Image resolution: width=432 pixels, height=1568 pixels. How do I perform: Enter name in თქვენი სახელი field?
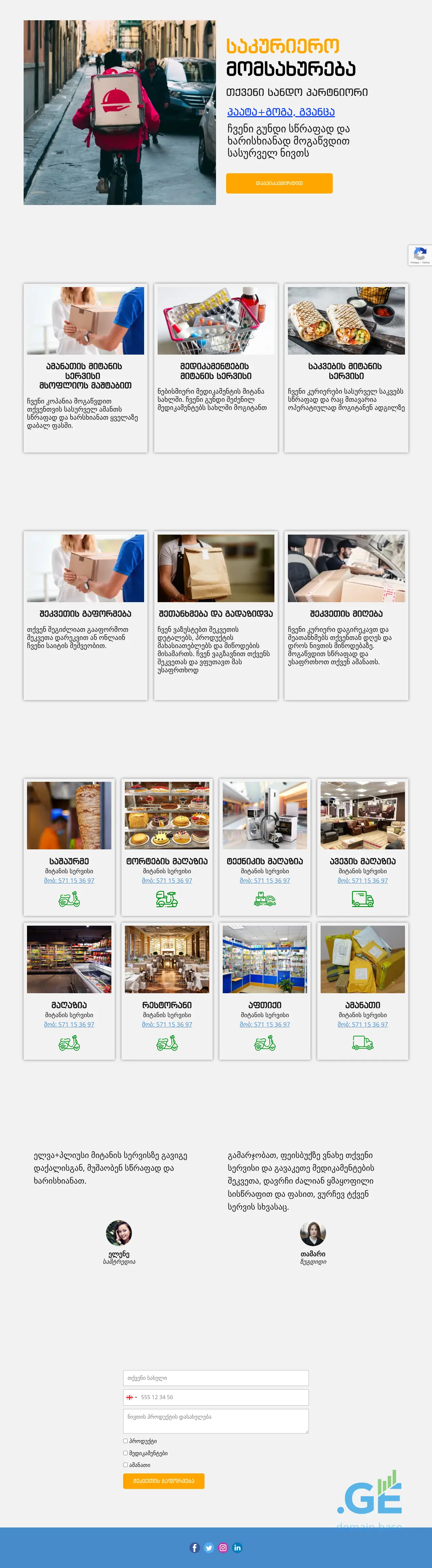[215, 1378]
